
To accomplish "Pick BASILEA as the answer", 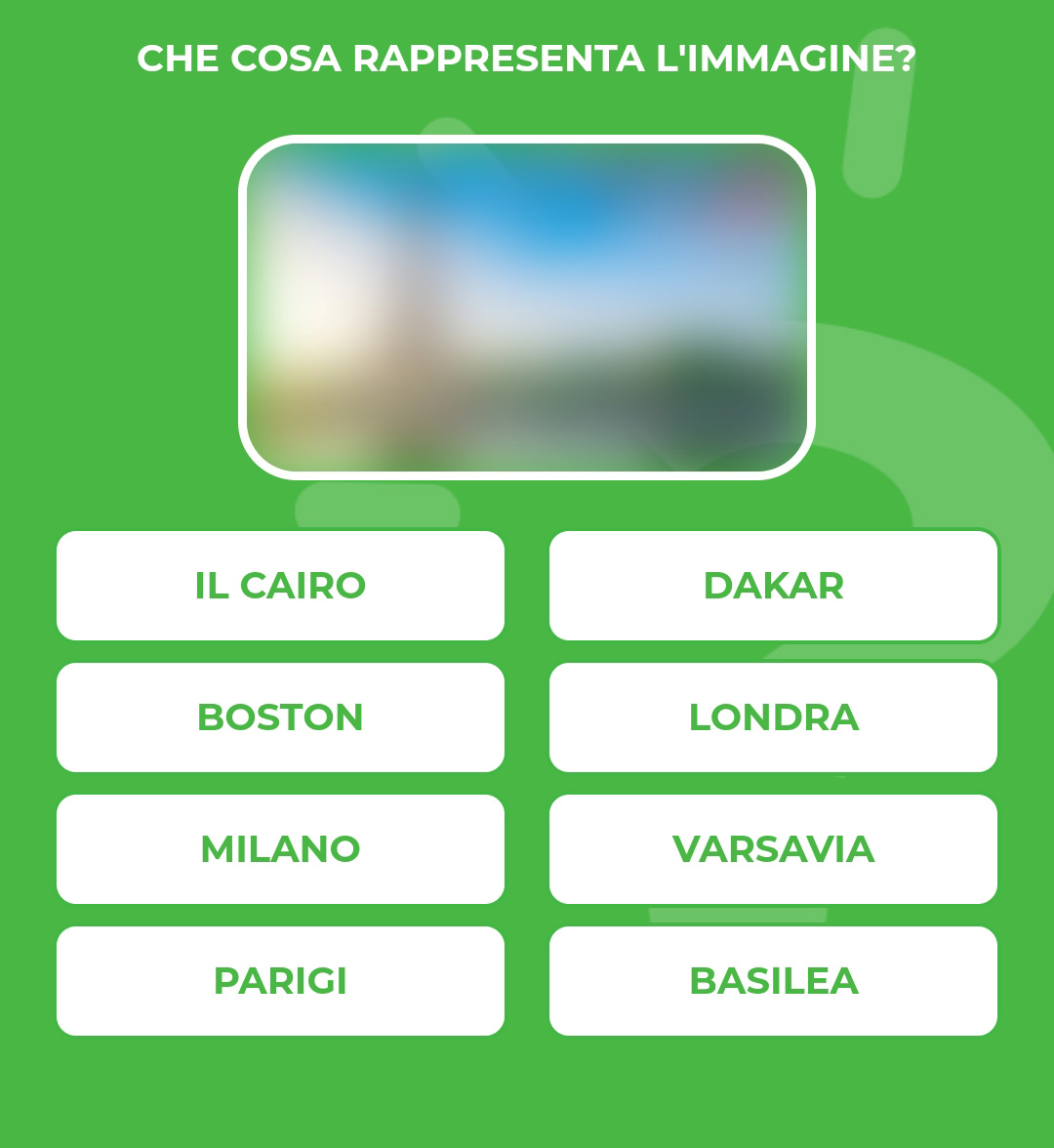I will point(773,981).
